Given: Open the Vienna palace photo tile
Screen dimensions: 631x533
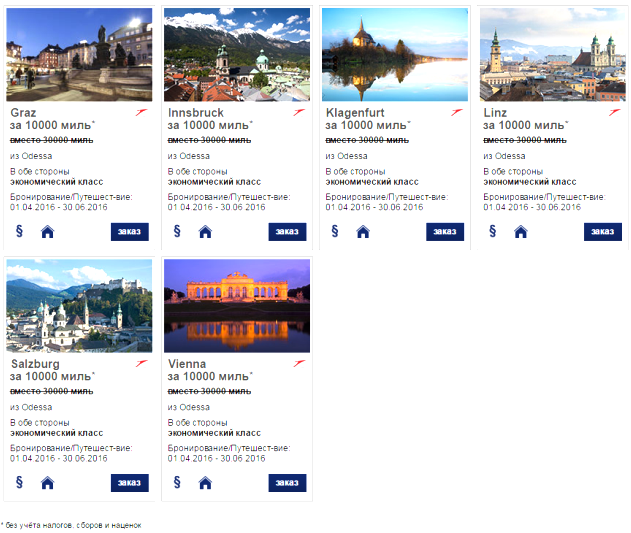Looking at the screenshot, I should (x=237, y=305).
